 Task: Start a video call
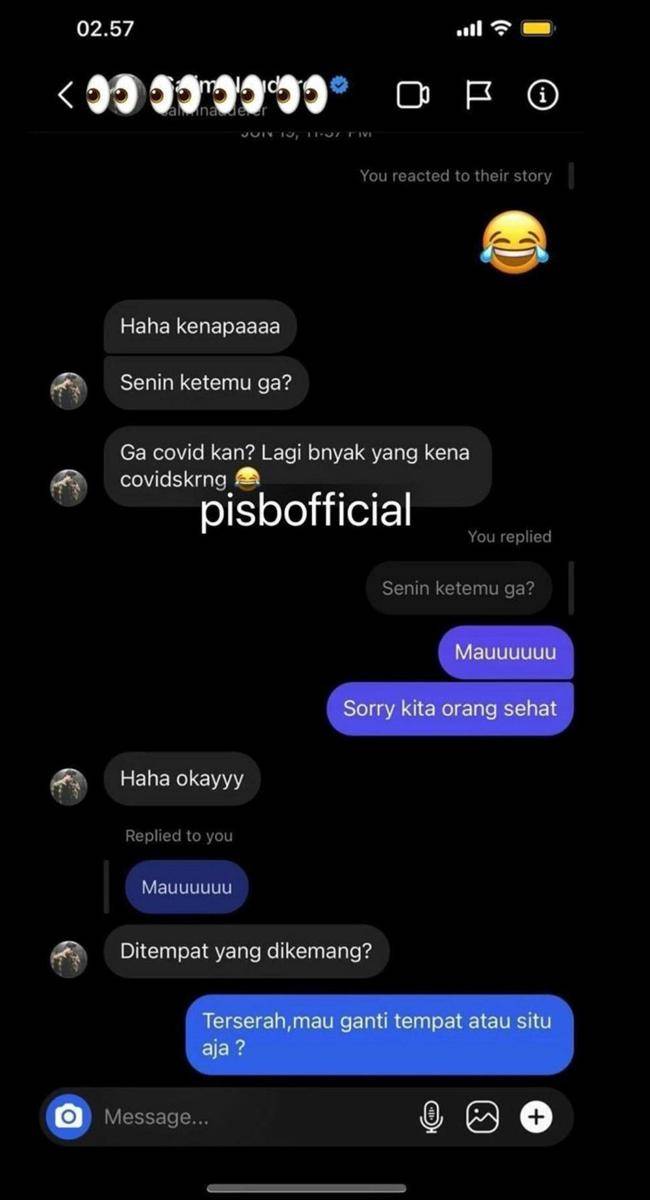click(413, 95)
